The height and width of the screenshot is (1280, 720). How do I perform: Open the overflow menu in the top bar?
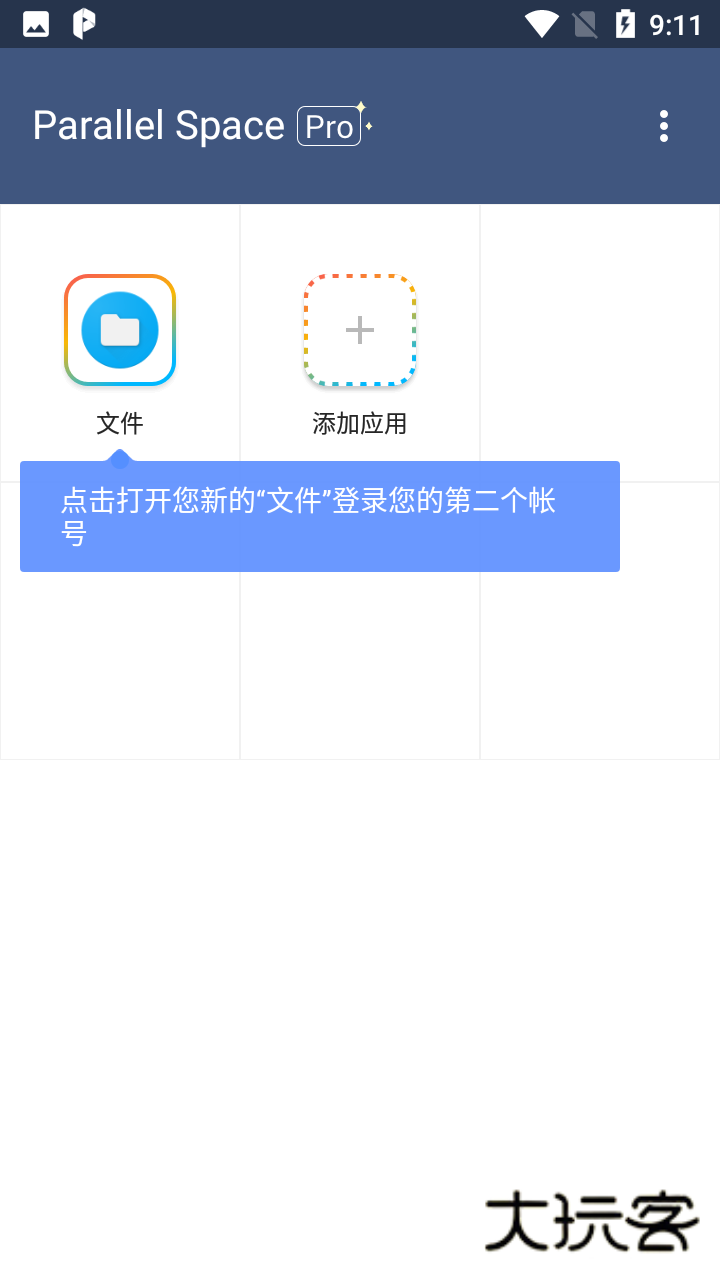pos(663,126)
